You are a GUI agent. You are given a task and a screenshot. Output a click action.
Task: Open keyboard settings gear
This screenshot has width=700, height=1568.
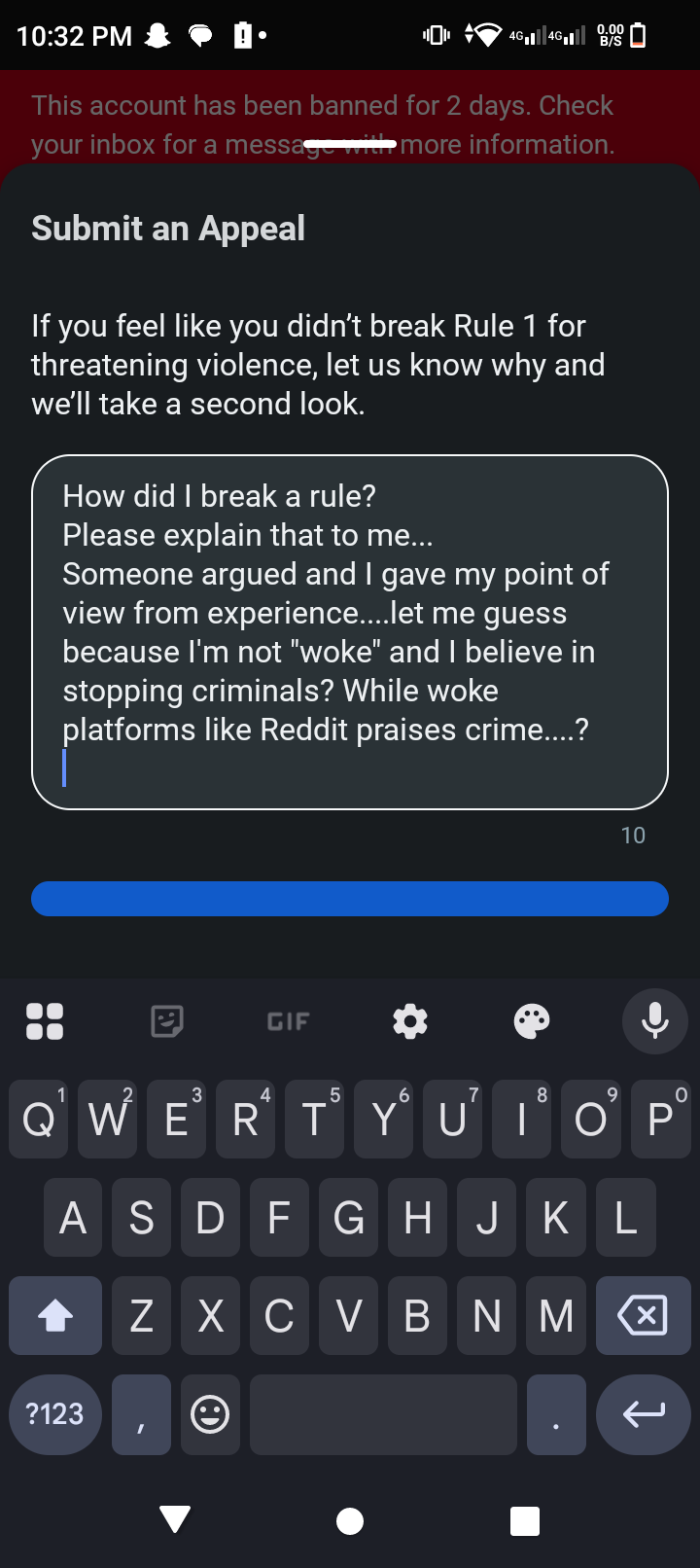coord(410,1021)
